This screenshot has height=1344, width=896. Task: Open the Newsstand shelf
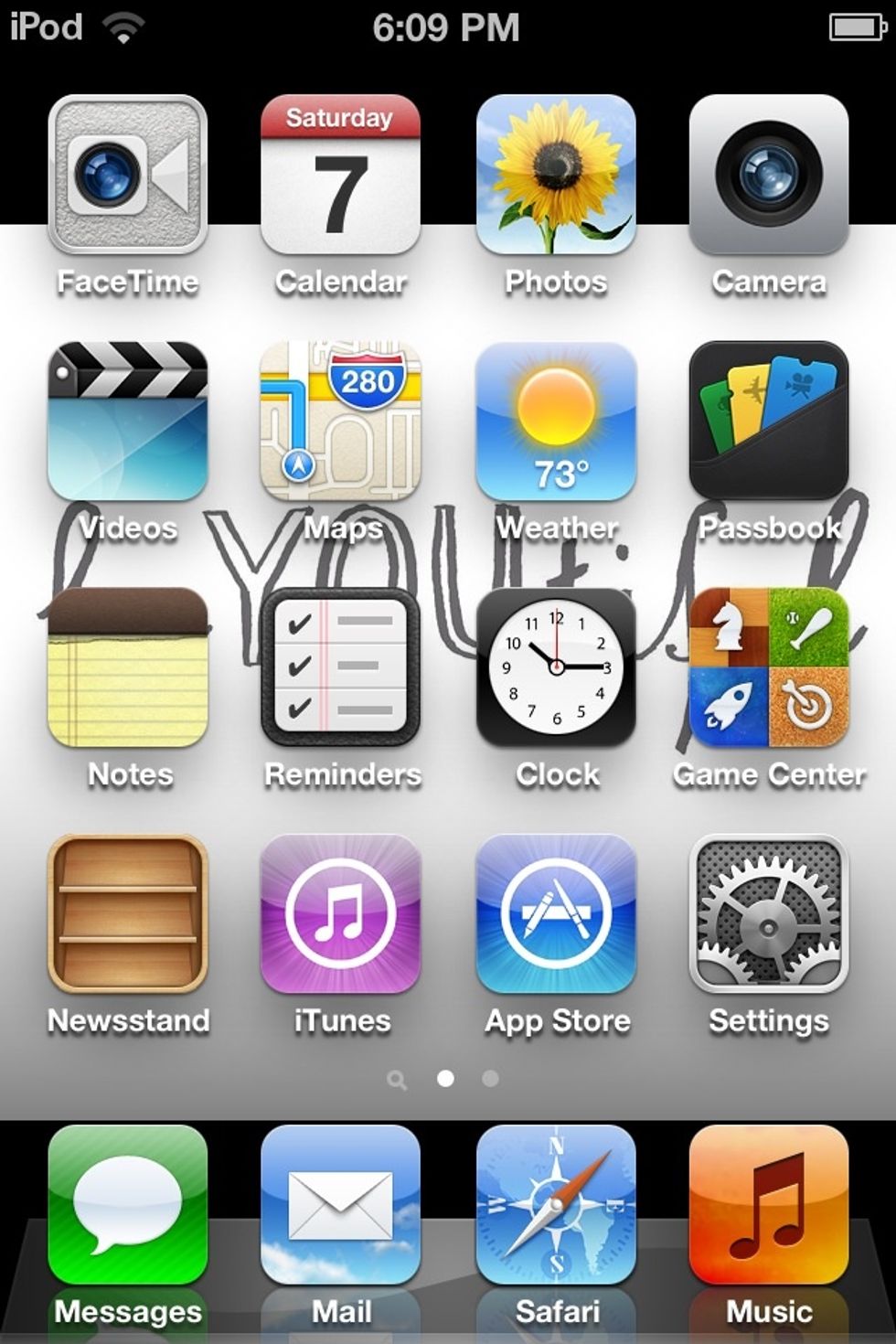[127, 914]
